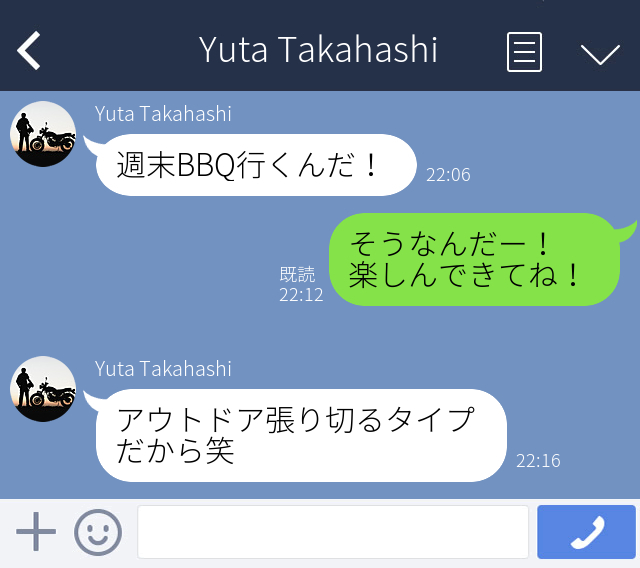This screenshot has width=640, height=568.
Task: Tap the plus attachment icon
Action: (x=36, y=532)
